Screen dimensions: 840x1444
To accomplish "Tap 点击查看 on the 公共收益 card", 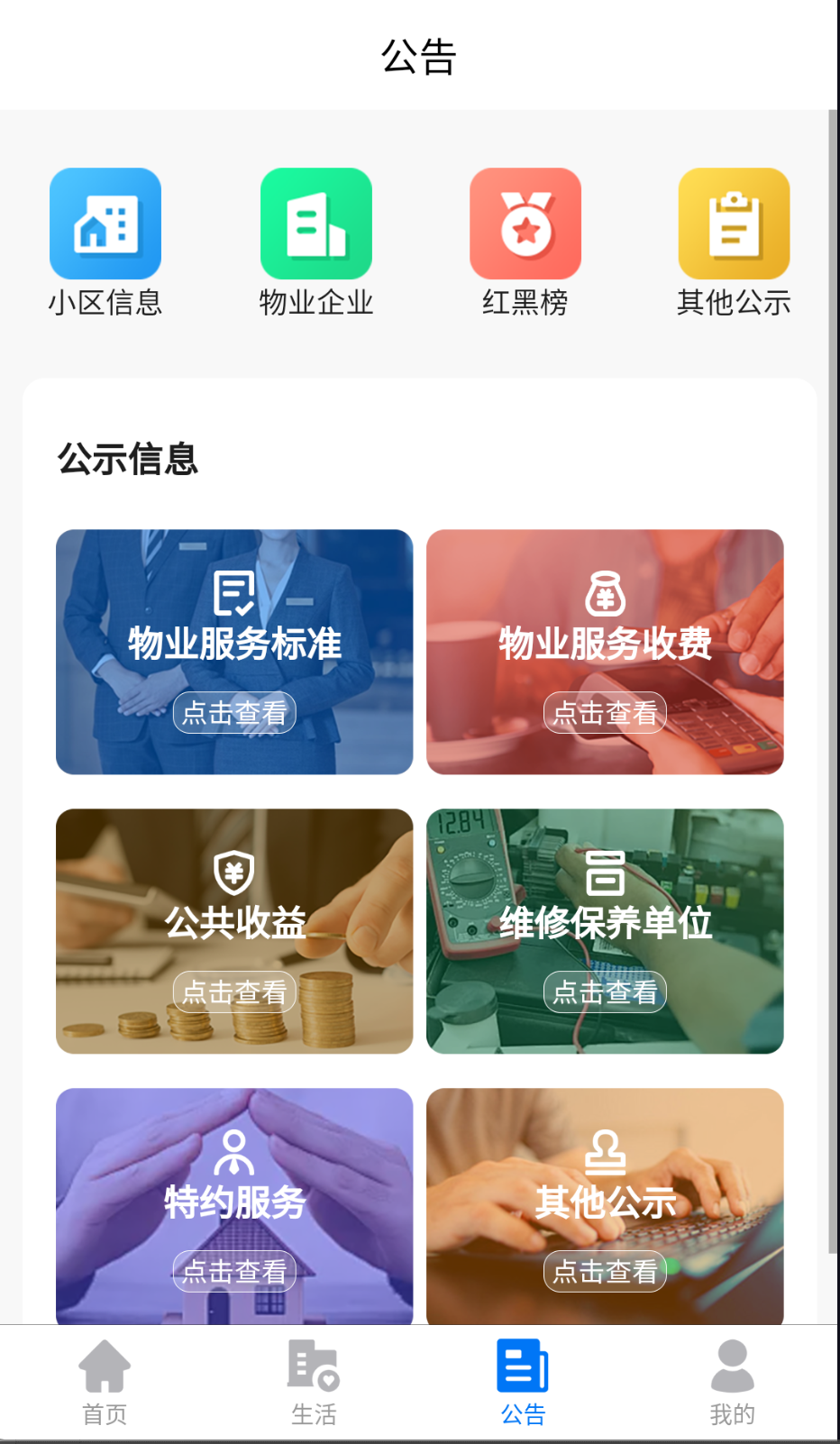I will tap(233, 992).
